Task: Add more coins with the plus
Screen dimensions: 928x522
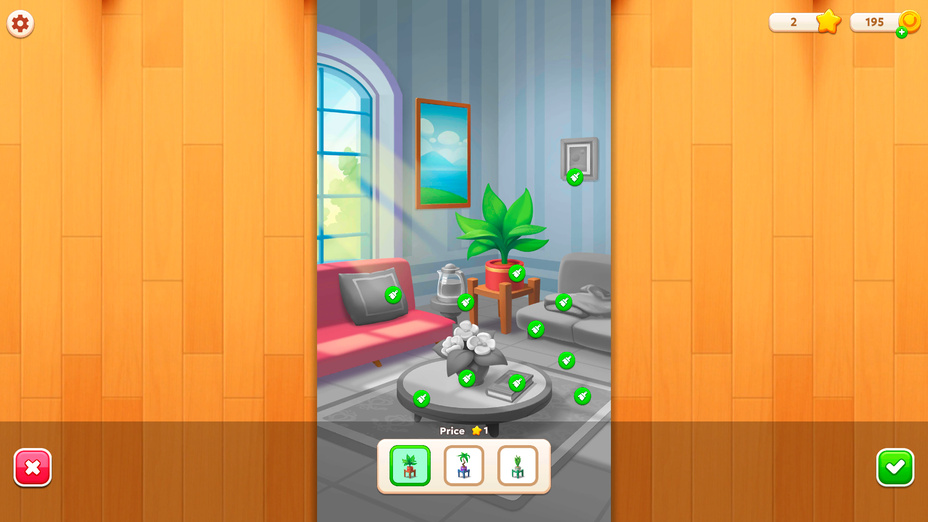Action: 901,33
